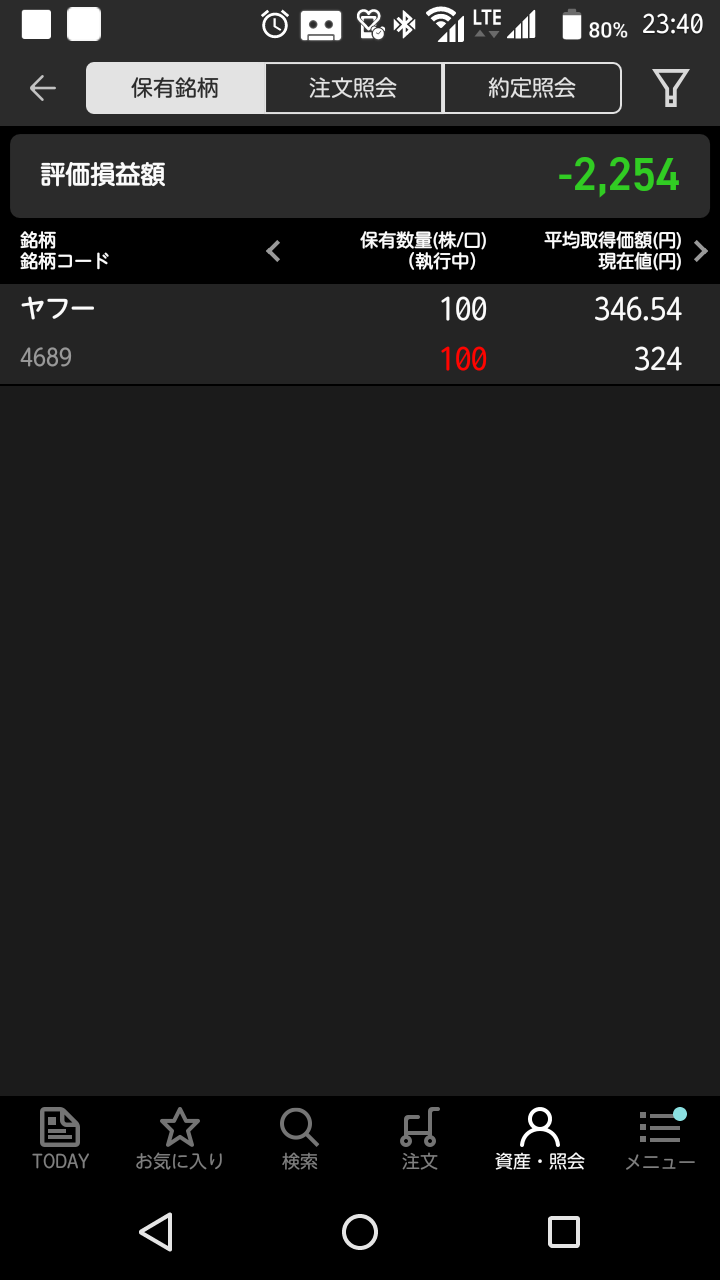This screenshot has height=1280, width=720.
Task: Switch to the 約定照会 tab
Action: [532, 88]
